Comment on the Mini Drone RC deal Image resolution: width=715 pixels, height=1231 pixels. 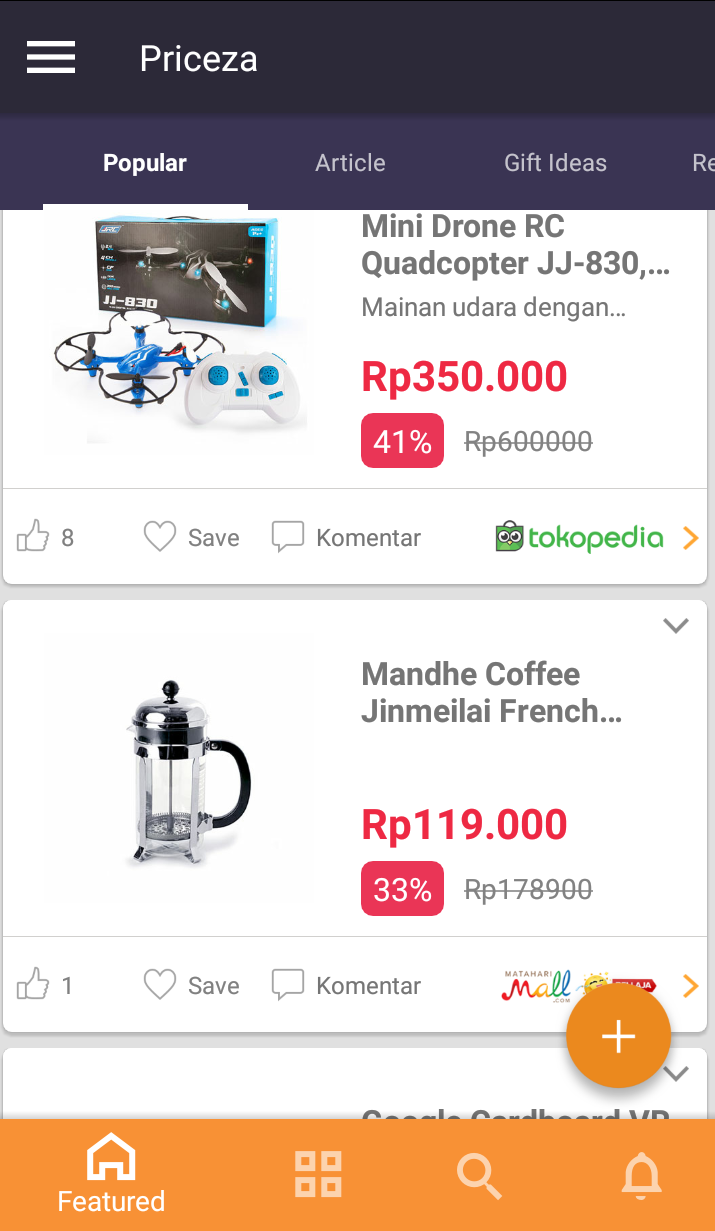(347, 538)
